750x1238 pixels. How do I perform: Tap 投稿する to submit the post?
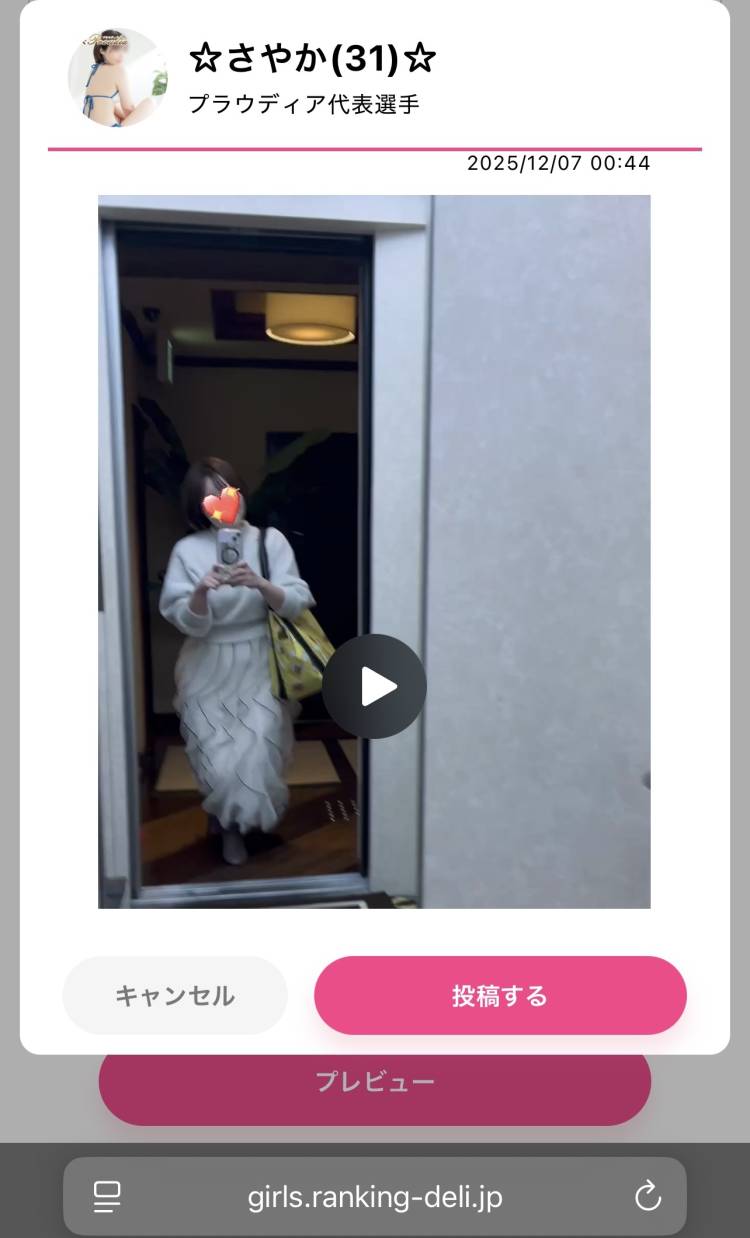500,995
